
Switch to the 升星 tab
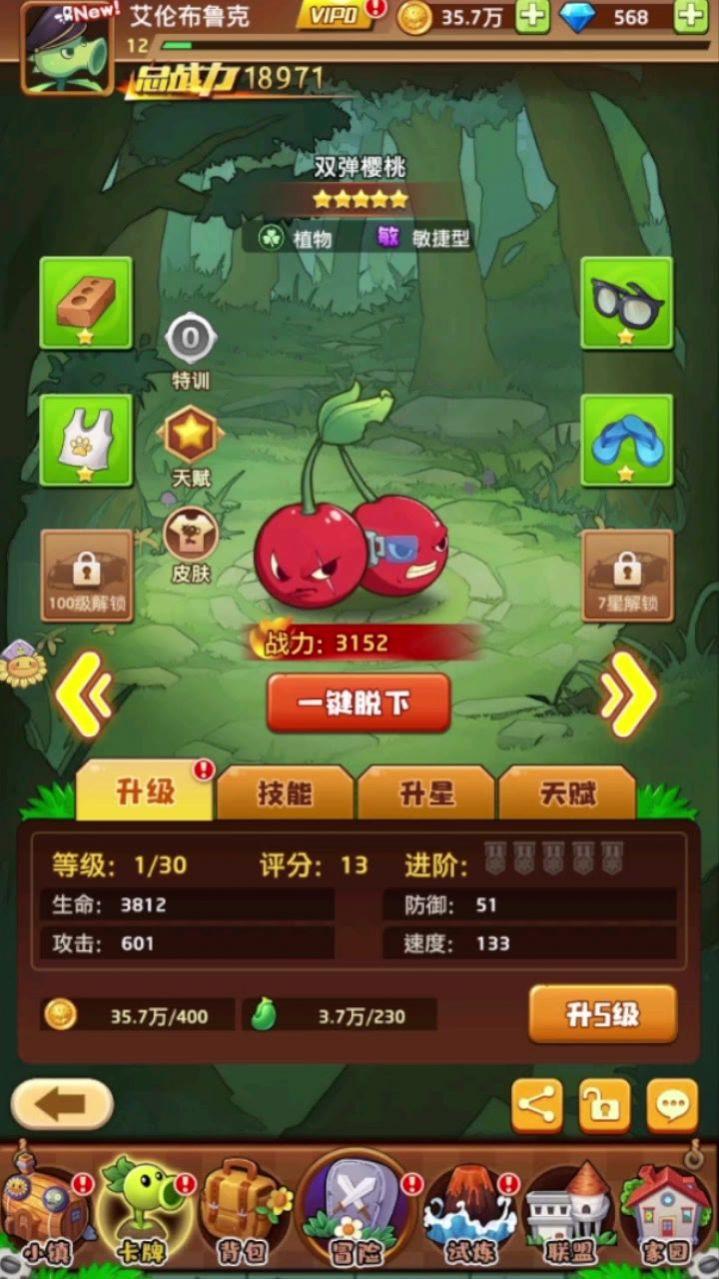[x=426, y=794]
